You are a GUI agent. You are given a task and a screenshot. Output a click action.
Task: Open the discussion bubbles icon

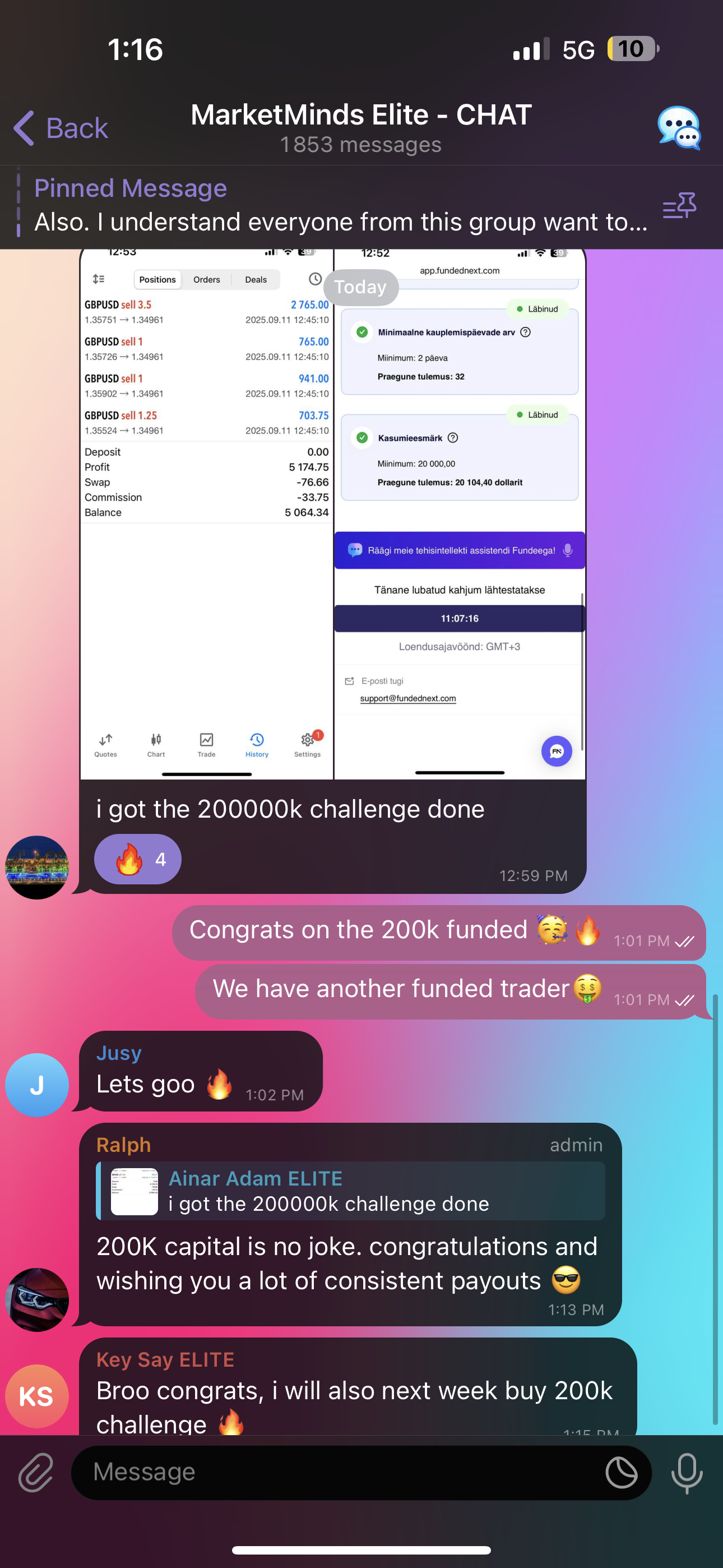point(679,128)
